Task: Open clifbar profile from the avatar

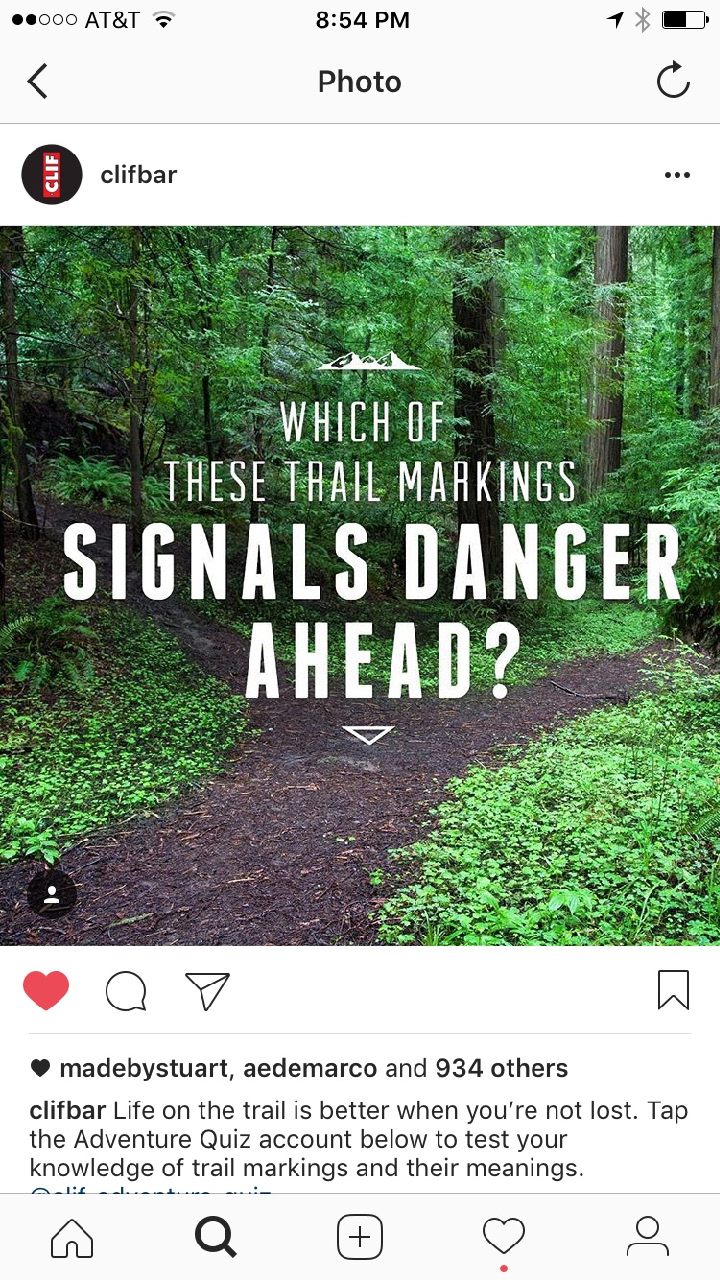Action: click(51, 175)
